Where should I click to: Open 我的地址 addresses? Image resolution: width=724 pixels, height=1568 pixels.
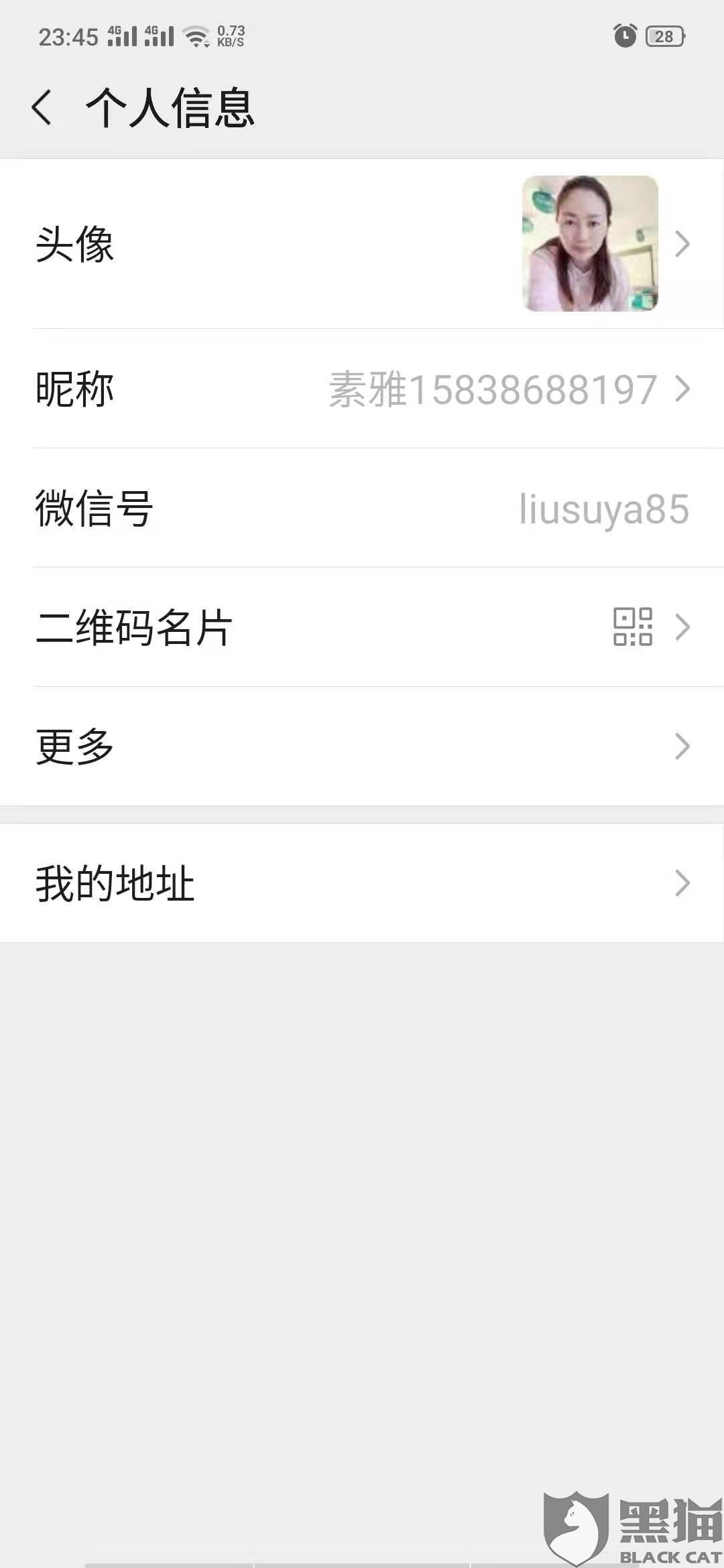(x=362, y=883)
